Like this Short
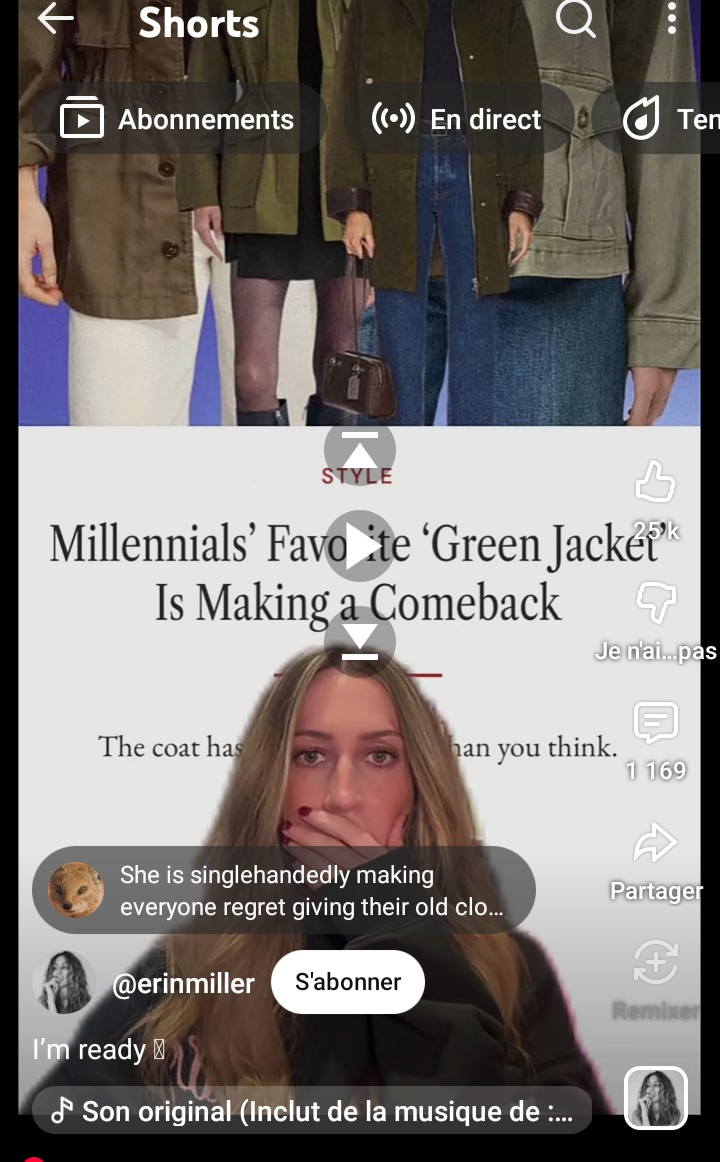This screenshot has height=1162, width=720. point(656,483)
